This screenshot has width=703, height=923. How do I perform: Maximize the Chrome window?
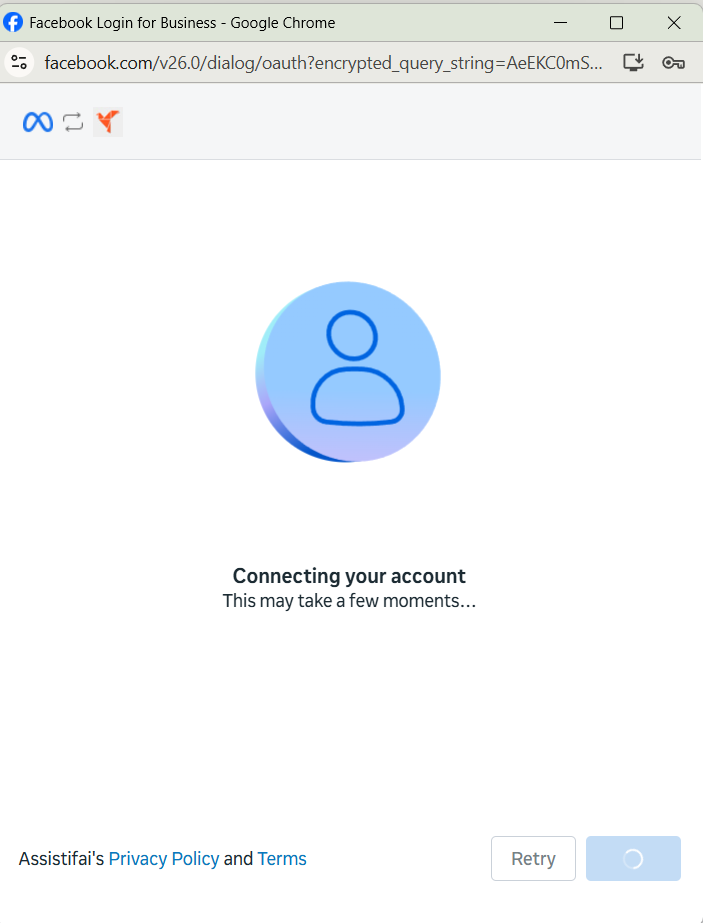616,23
